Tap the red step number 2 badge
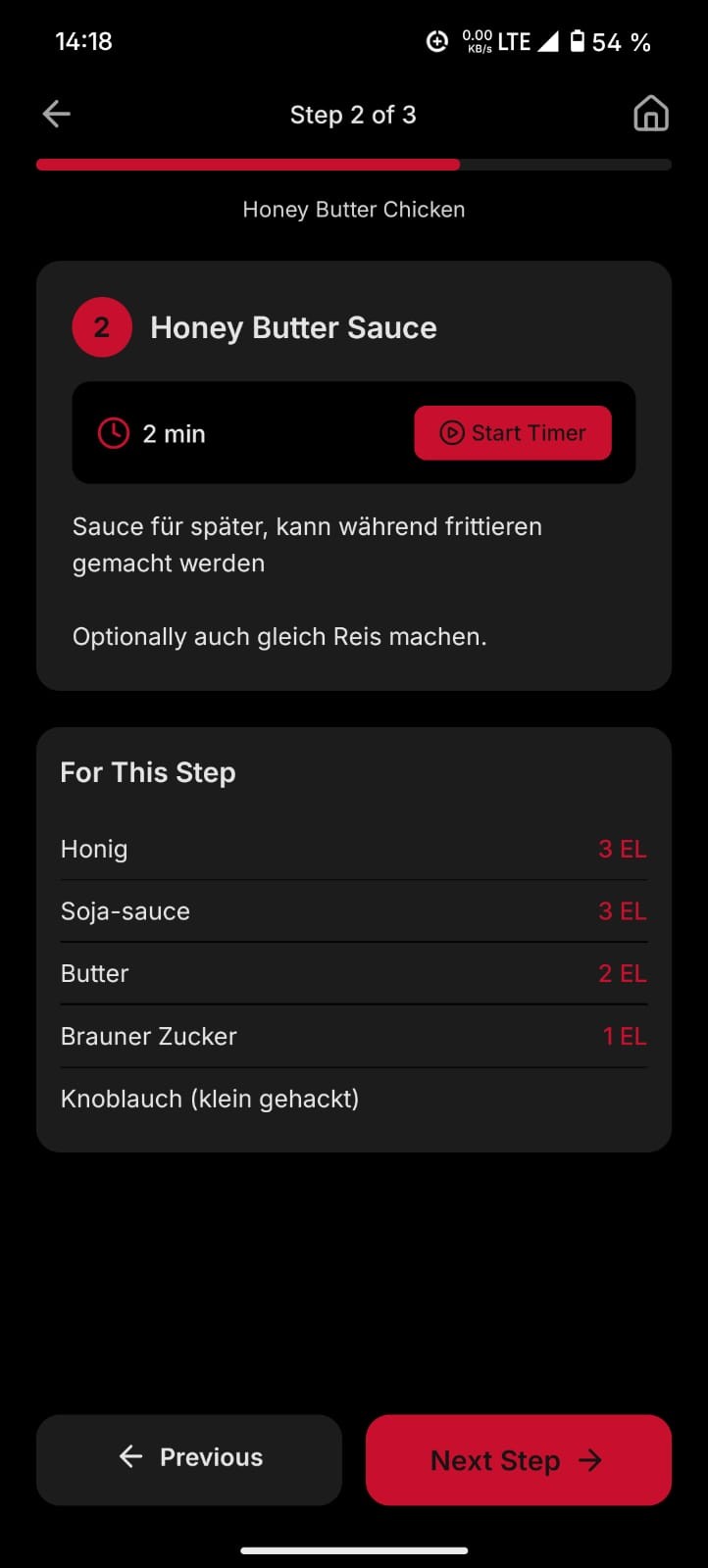 [x=101, y=326]
